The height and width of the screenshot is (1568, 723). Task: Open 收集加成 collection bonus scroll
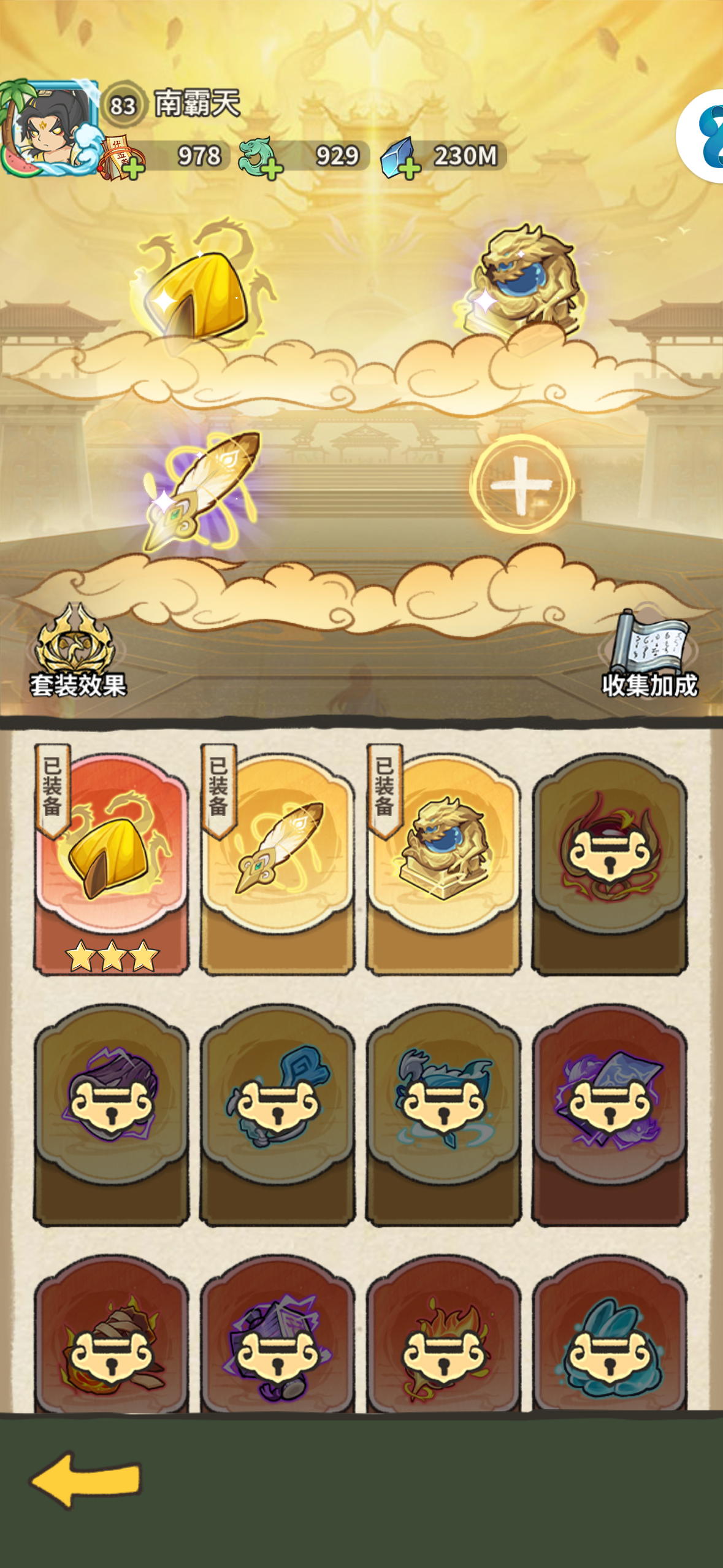pyautogui.click(x=650, y=654)
